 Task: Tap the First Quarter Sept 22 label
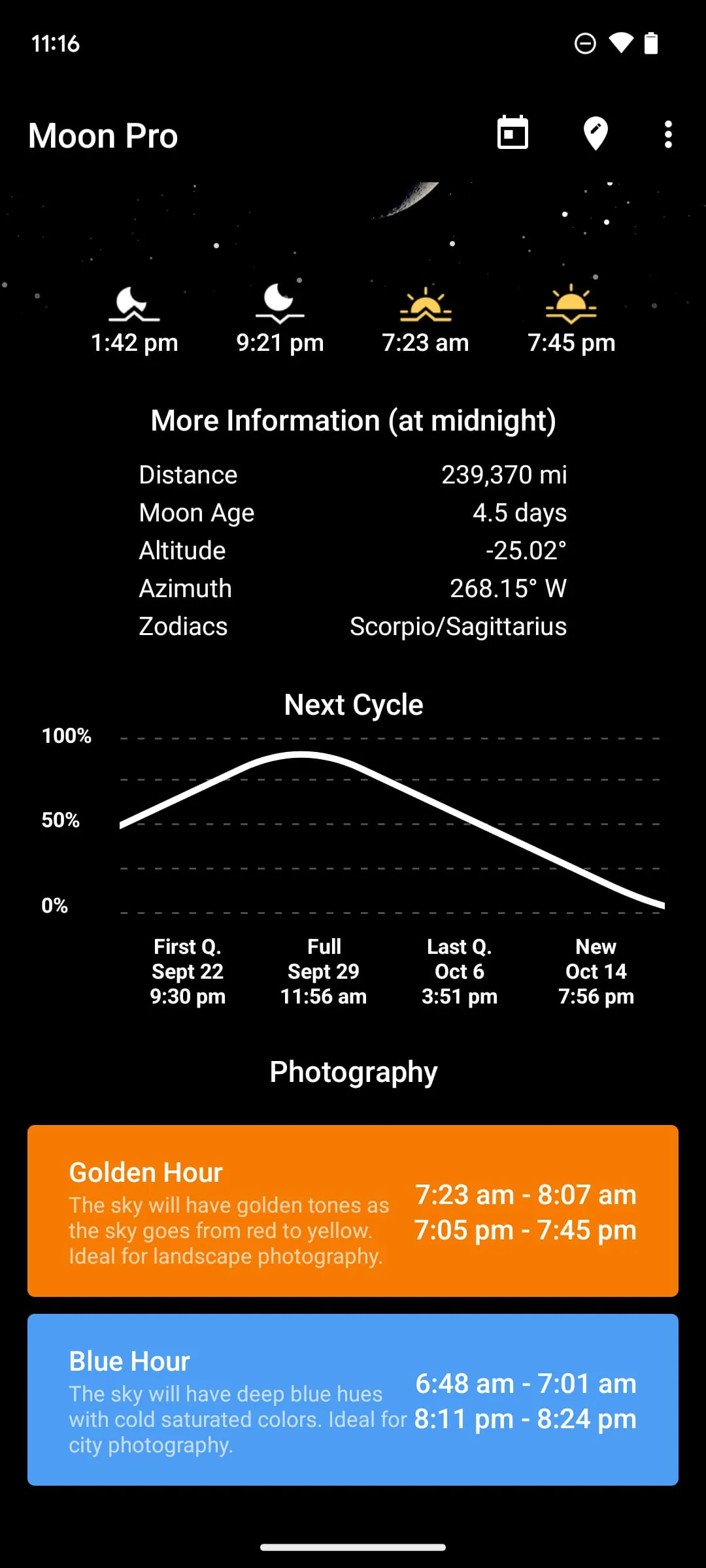click(x=188, y=971)
